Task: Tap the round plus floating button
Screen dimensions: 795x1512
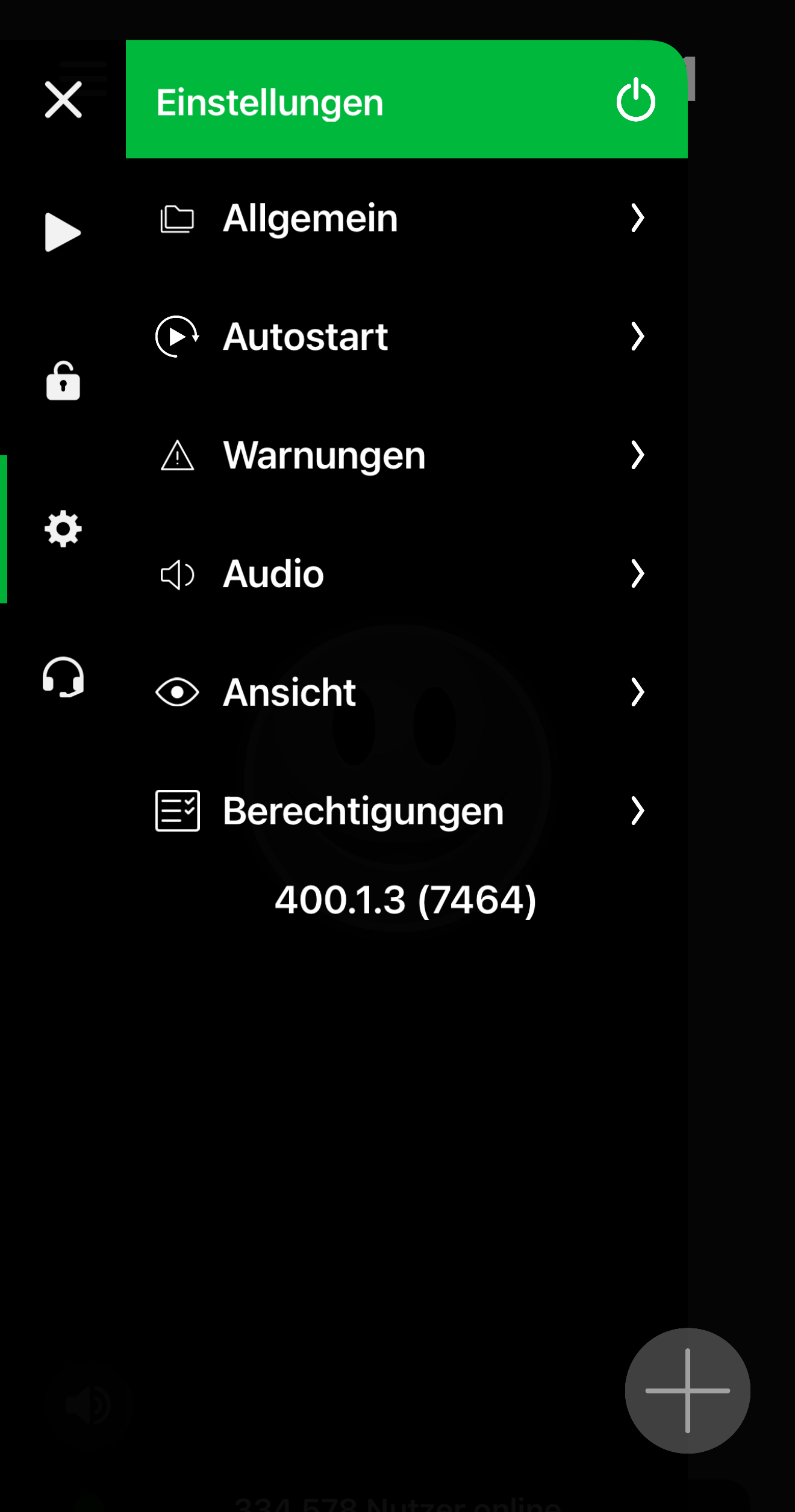Action: coord(687,1390)
